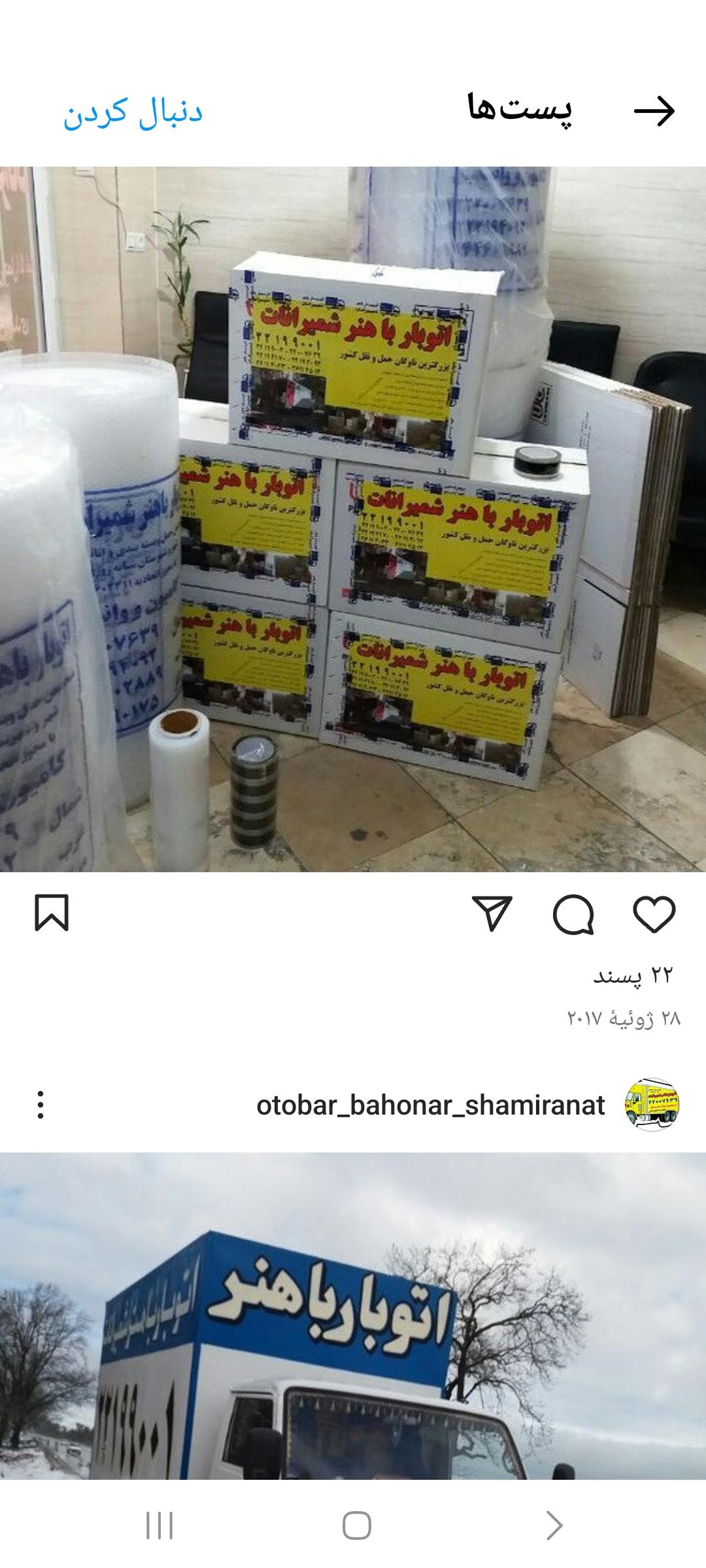Image resolution: width=706 pixels, height=1568 pixels.
Task: Tap the yellow truck profile avatar
Action: point(652,1104)
